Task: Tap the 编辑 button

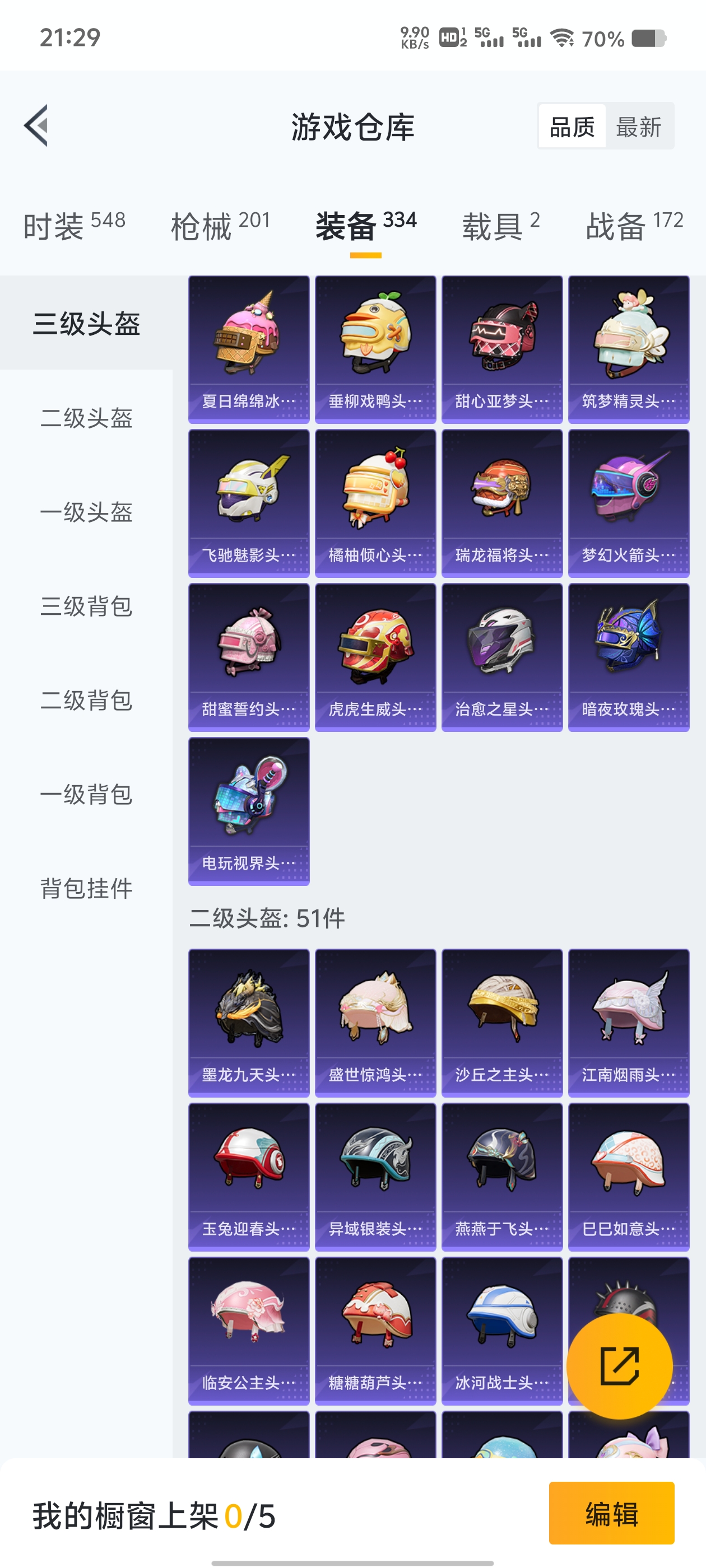Action: pos(611,1513)
